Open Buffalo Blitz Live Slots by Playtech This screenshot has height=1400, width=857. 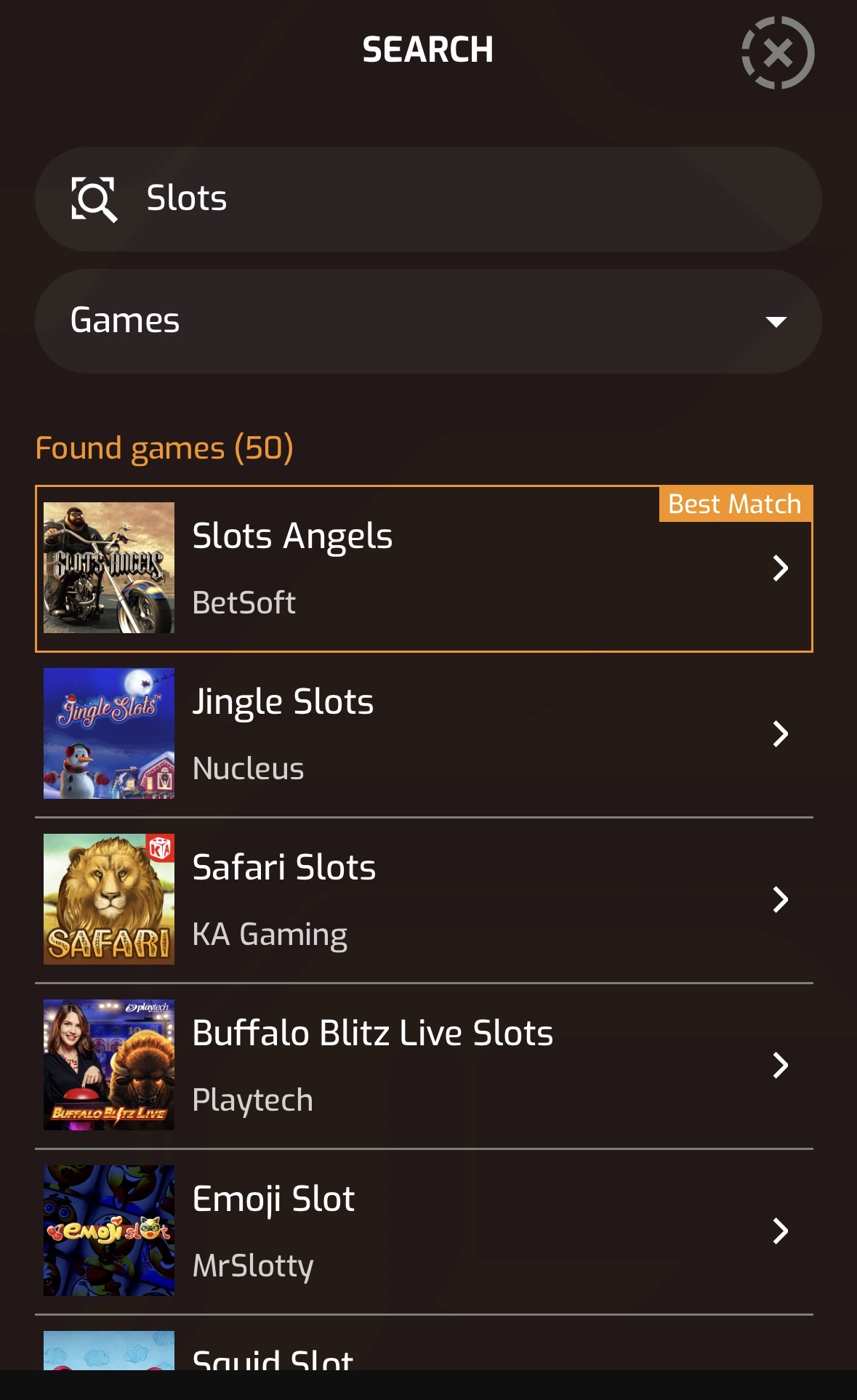tap(428, 1065)
